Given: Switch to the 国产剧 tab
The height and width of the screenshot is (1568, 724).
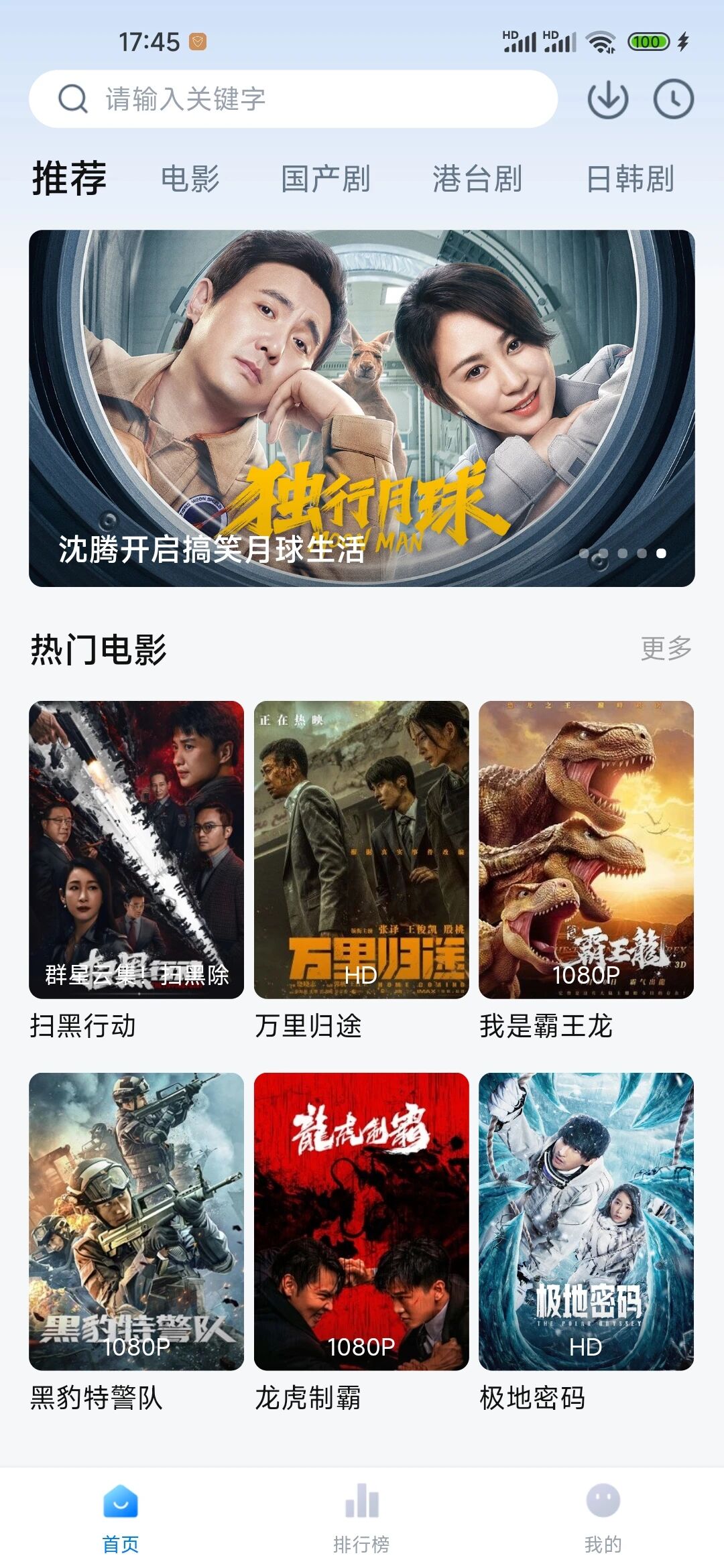Looking at the screenshot, I should (326, 179).
